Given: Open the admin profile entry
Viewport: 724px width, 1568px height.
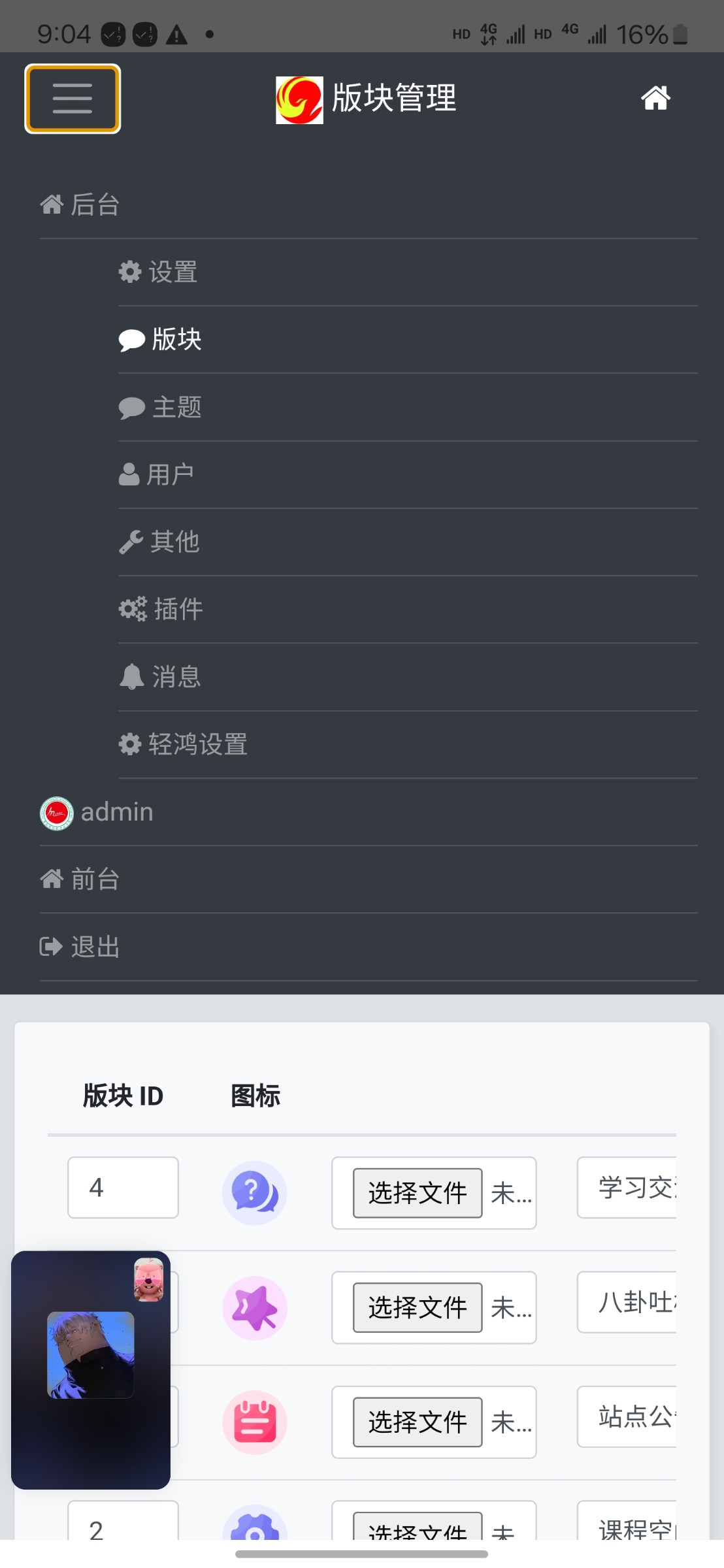Looking at the screenshot, I should click(97, 812).
